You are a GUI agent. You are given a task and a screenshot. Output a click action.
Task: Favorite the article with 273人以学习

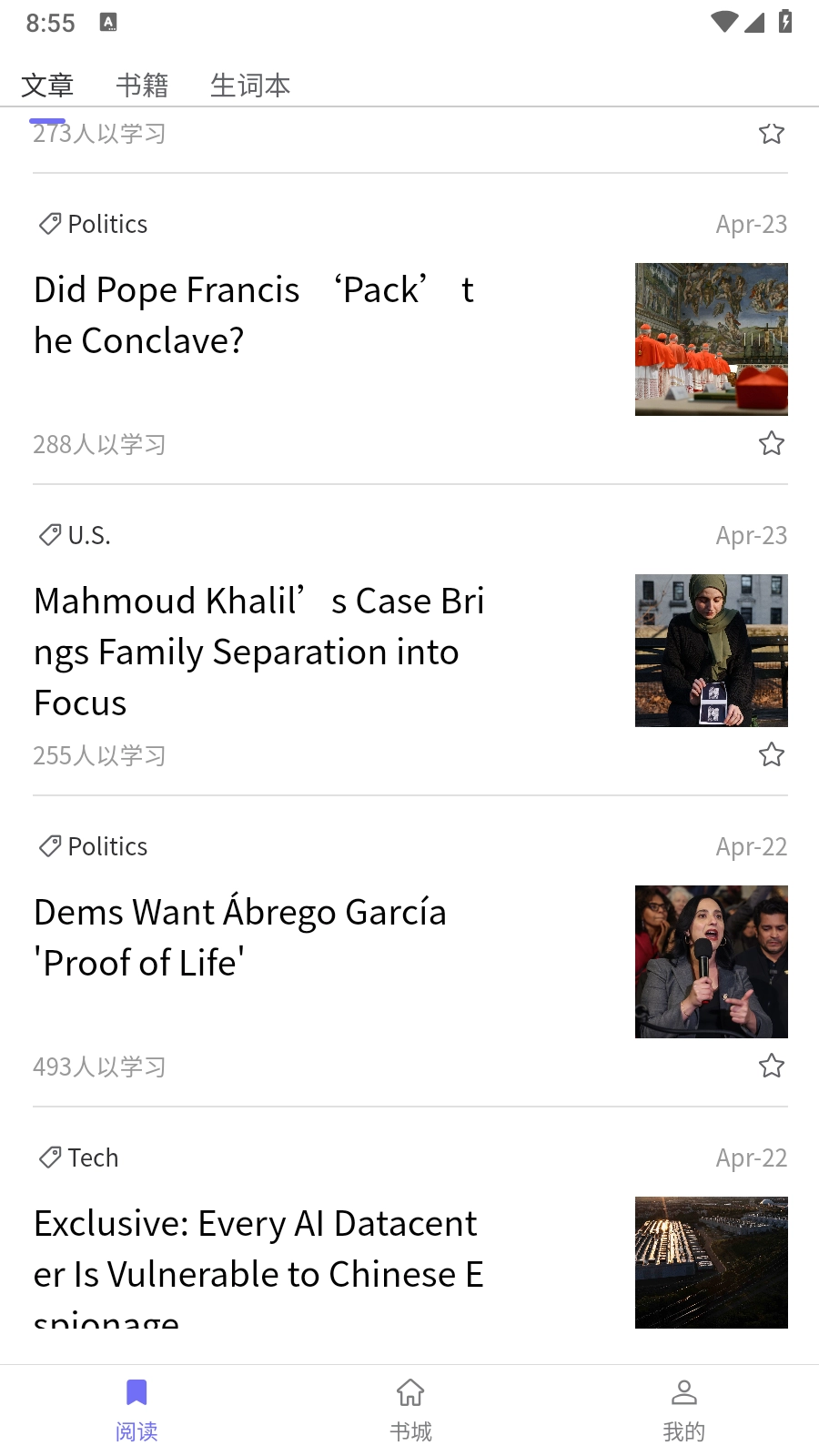click(772, 134)
